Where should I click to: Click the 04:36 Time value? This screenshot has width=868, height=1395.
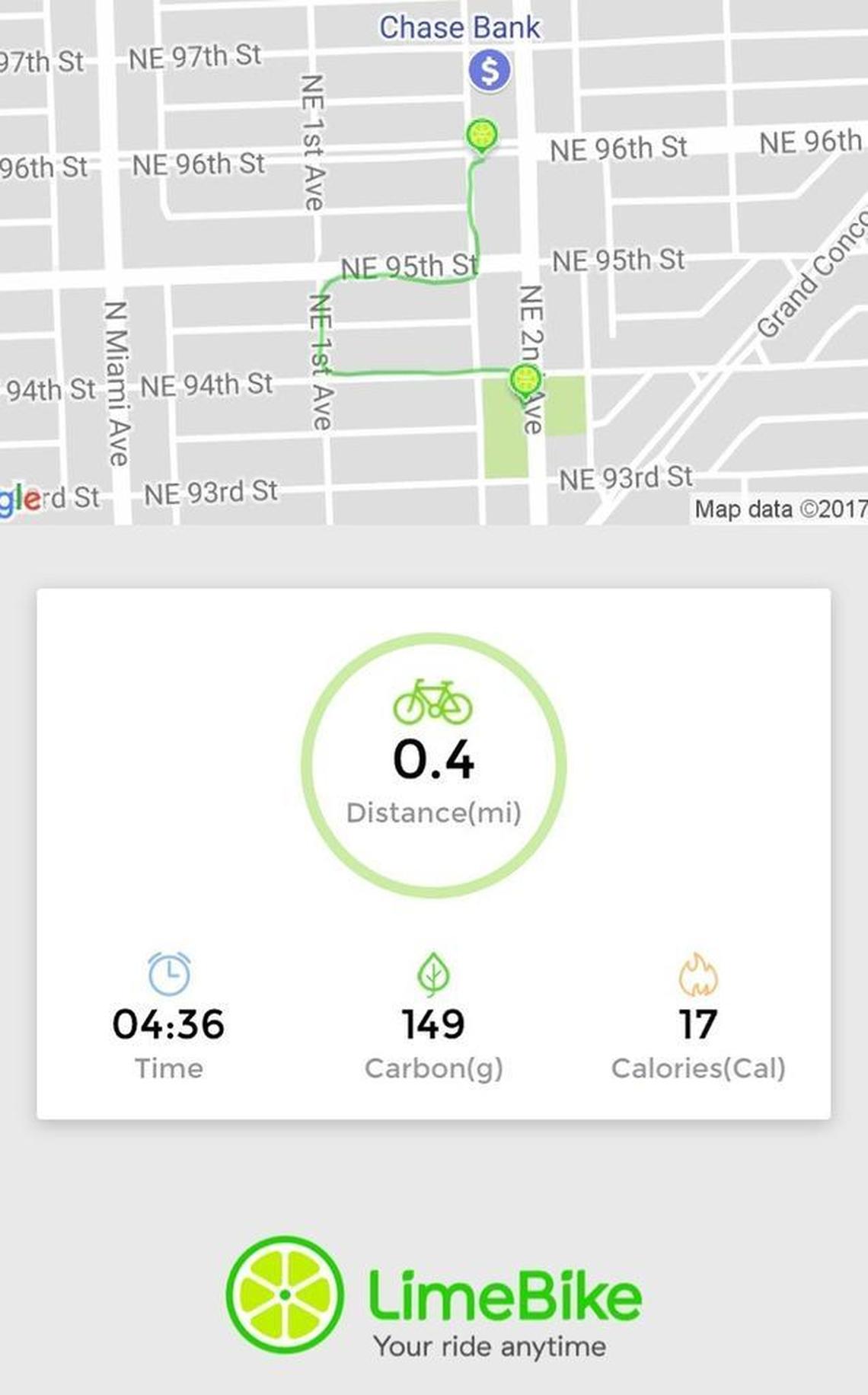[x=170, y=1026]
